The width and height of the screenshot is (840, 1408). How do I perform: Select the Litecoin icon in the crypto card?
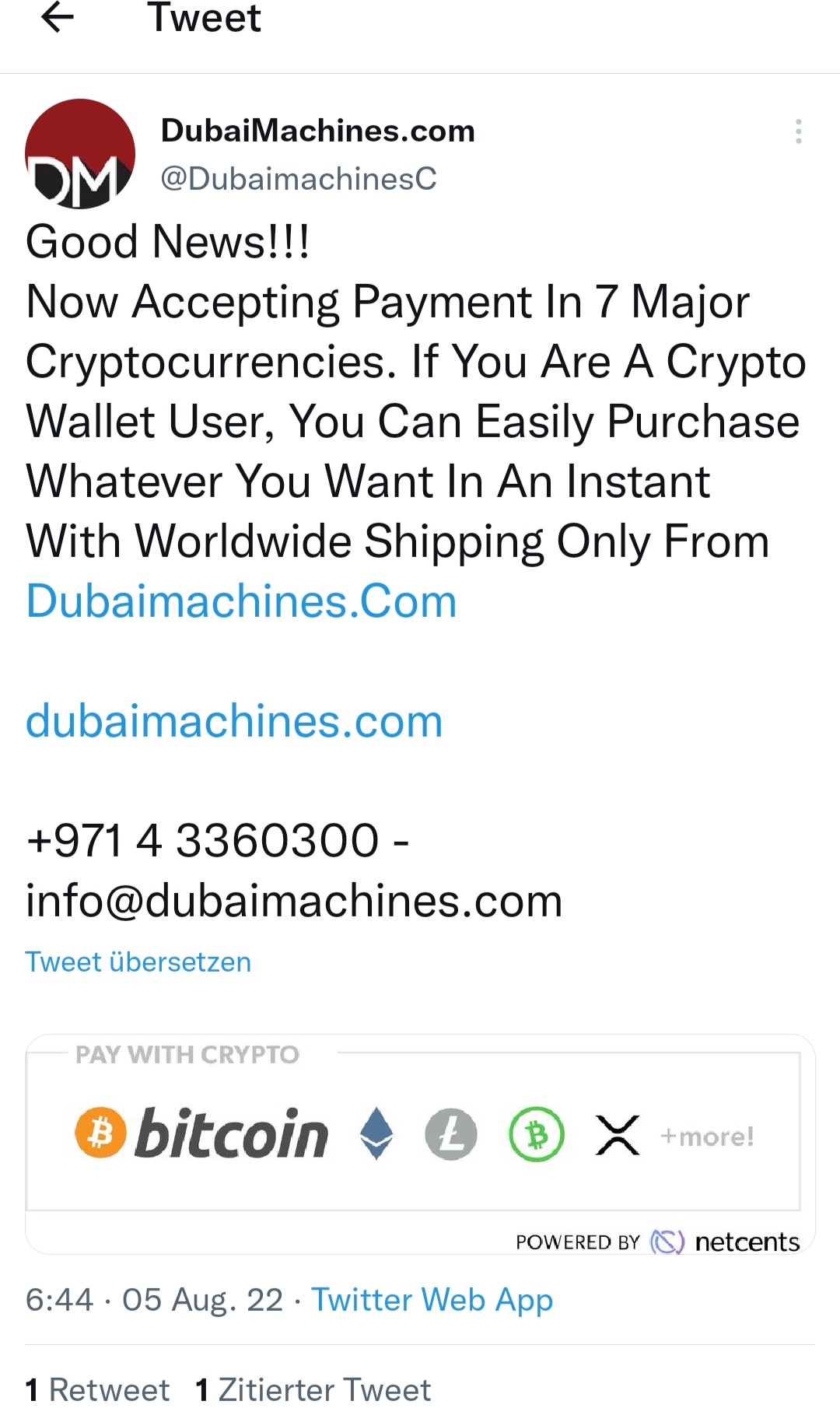click(450, 1133)
